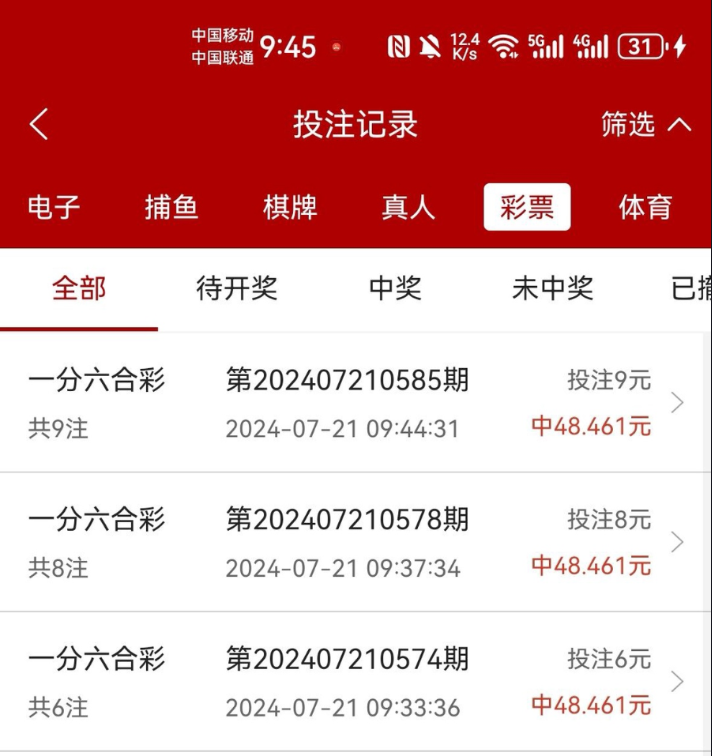Select the 棋牌 category tab
The width and height of the screenshot is (712, 756).
pyautogui.click(x=290, y=207)
